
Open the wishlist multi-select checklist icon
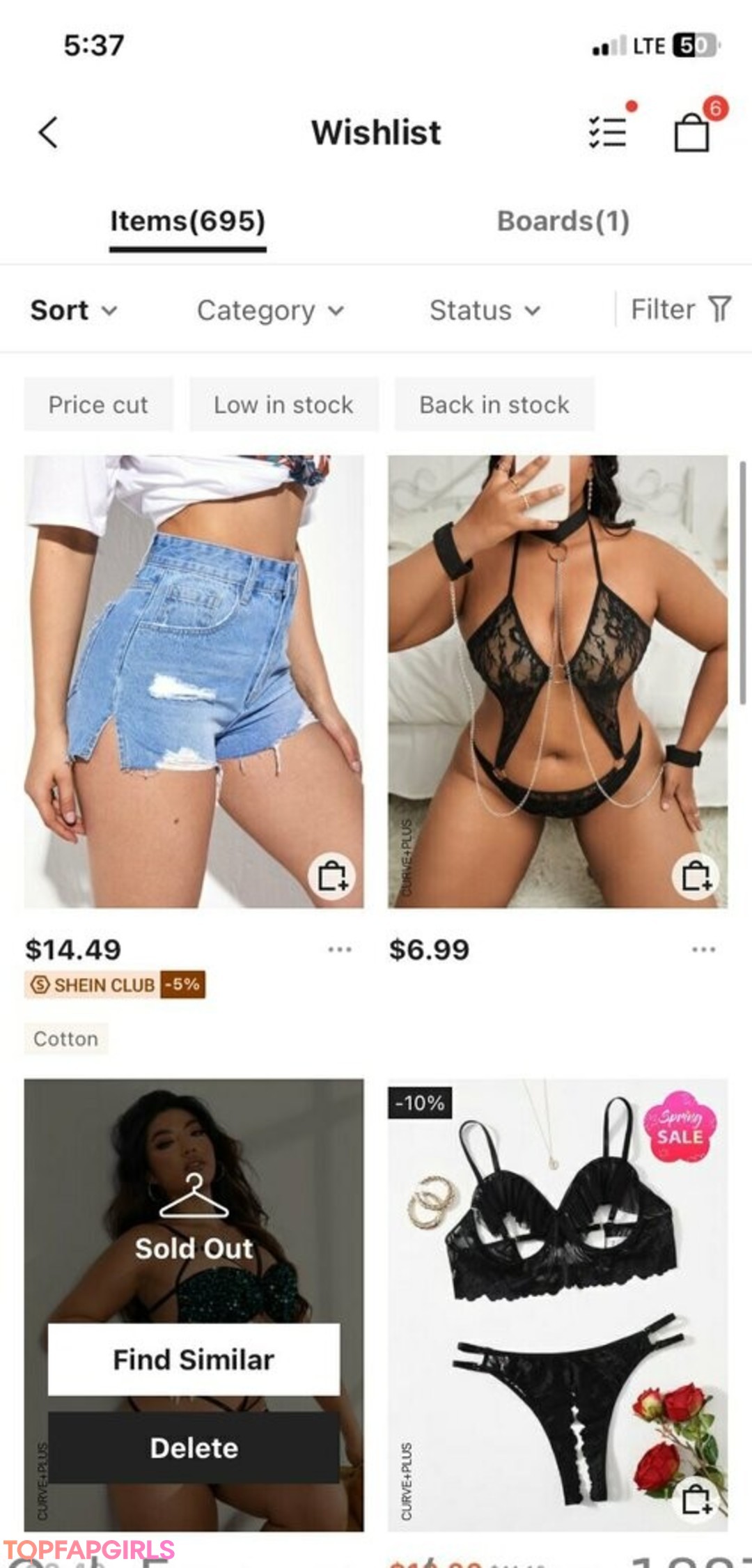[x=607, y=131]
